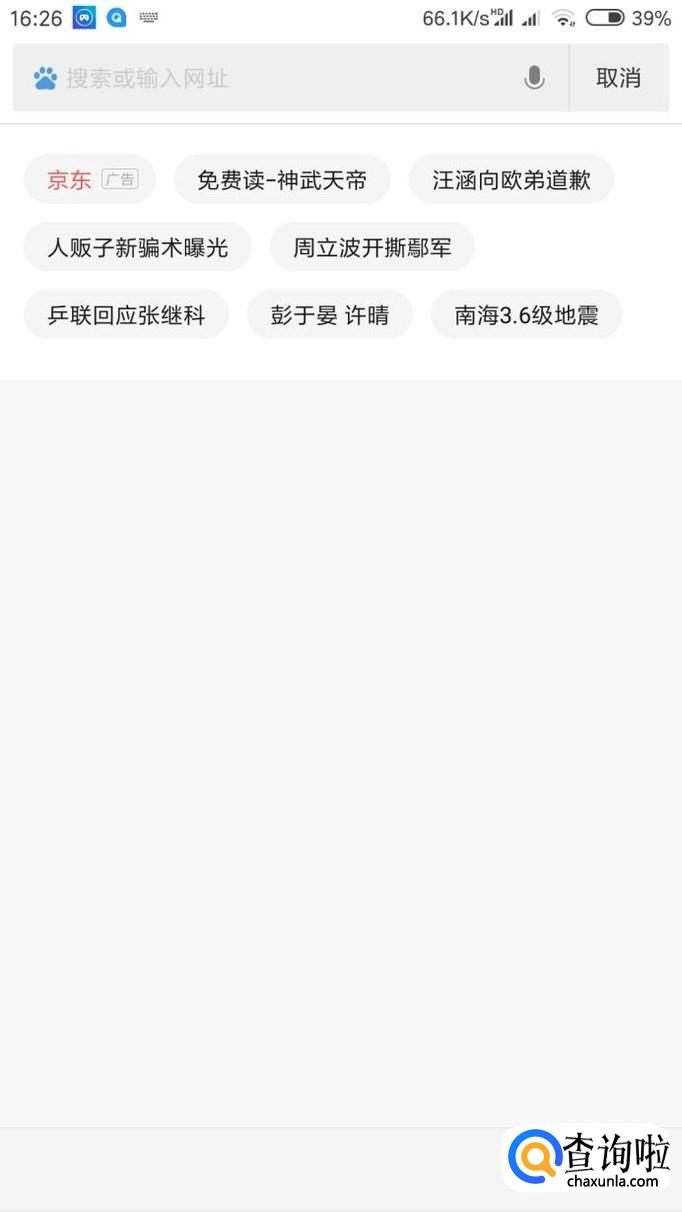Tap the 乒联回应张继科 hot search
The height and width of the screenshot is (1212, 682).
126,315
